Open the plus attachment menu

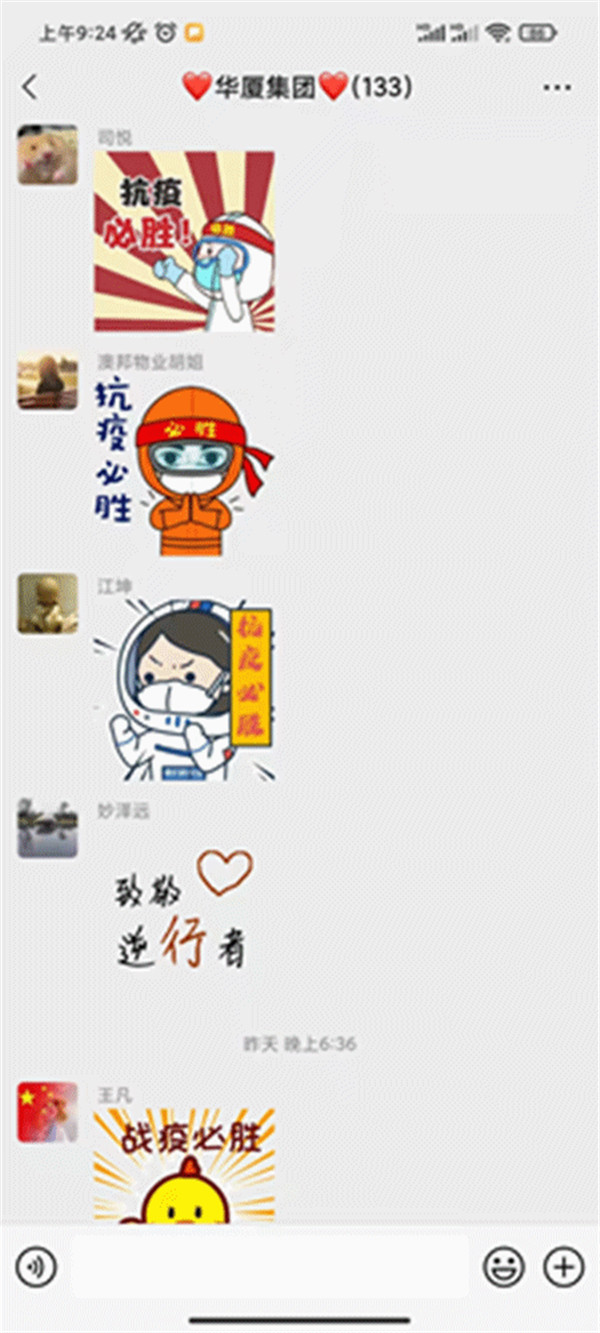pyautogui.click(x=563, y=1268)
